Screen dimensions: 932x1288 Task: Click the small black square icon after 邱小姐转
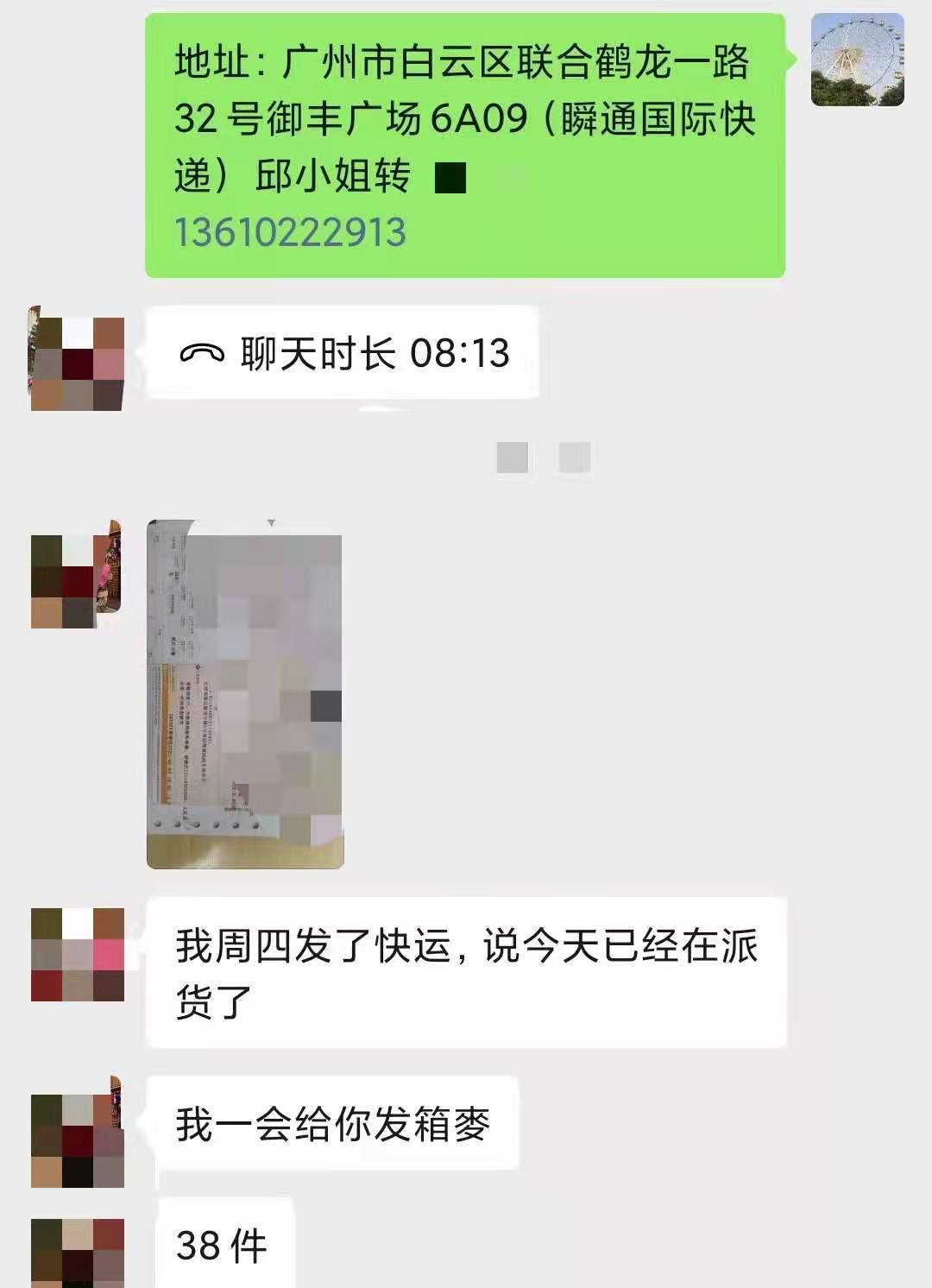(x=452, y=177)
